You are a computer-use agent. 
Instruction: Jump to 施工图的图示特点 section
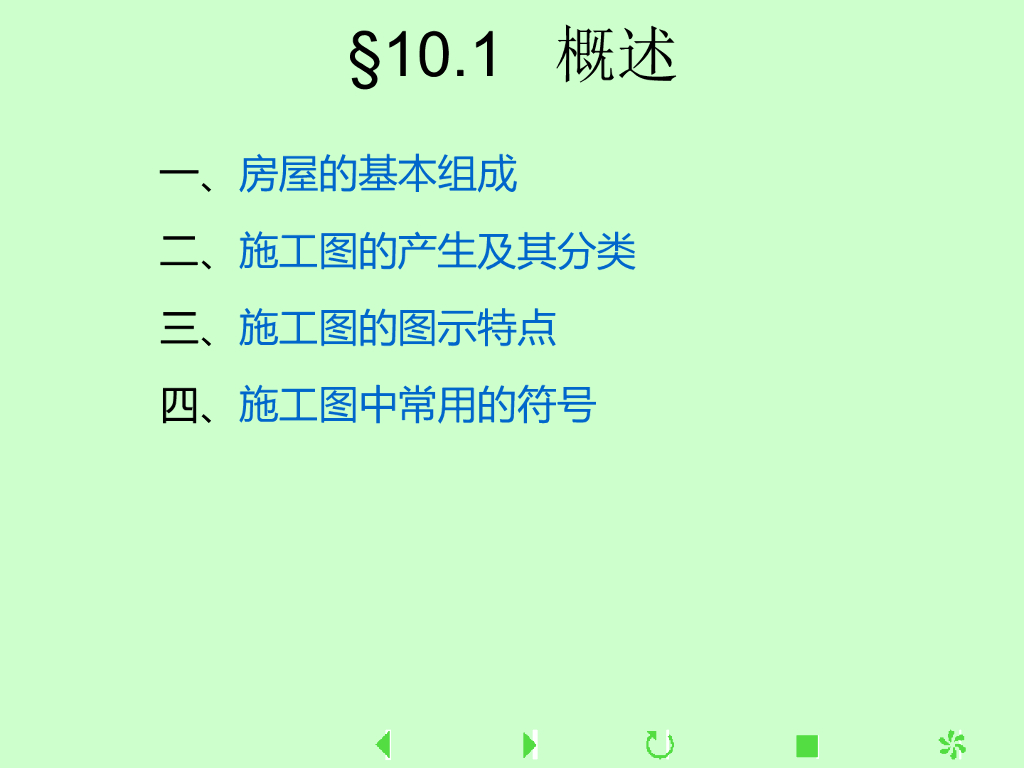(397, 329)
